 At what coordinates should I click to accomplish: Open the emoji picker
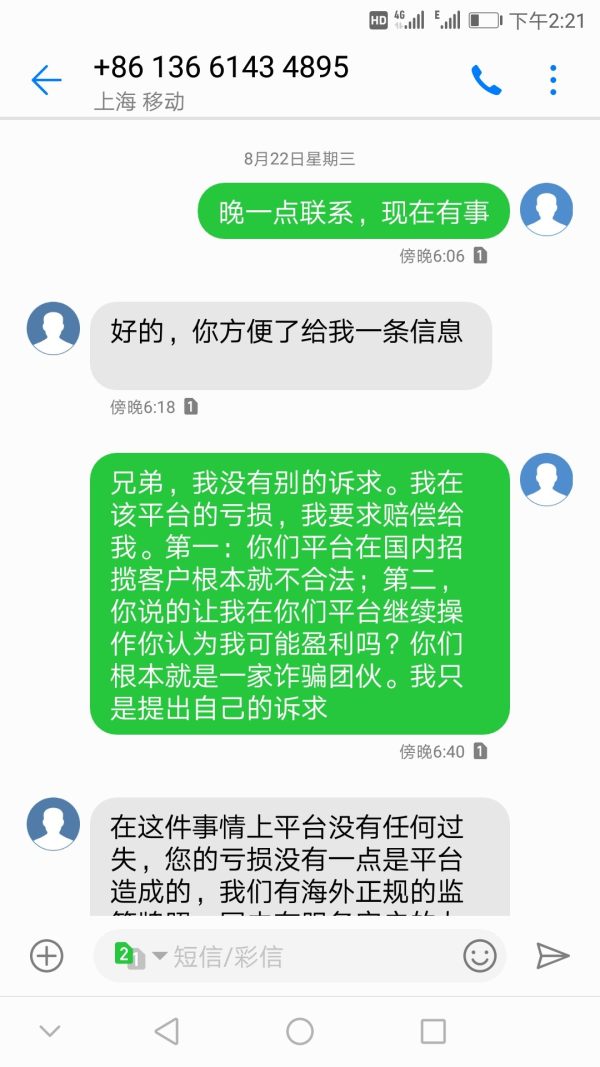[480, 956]
